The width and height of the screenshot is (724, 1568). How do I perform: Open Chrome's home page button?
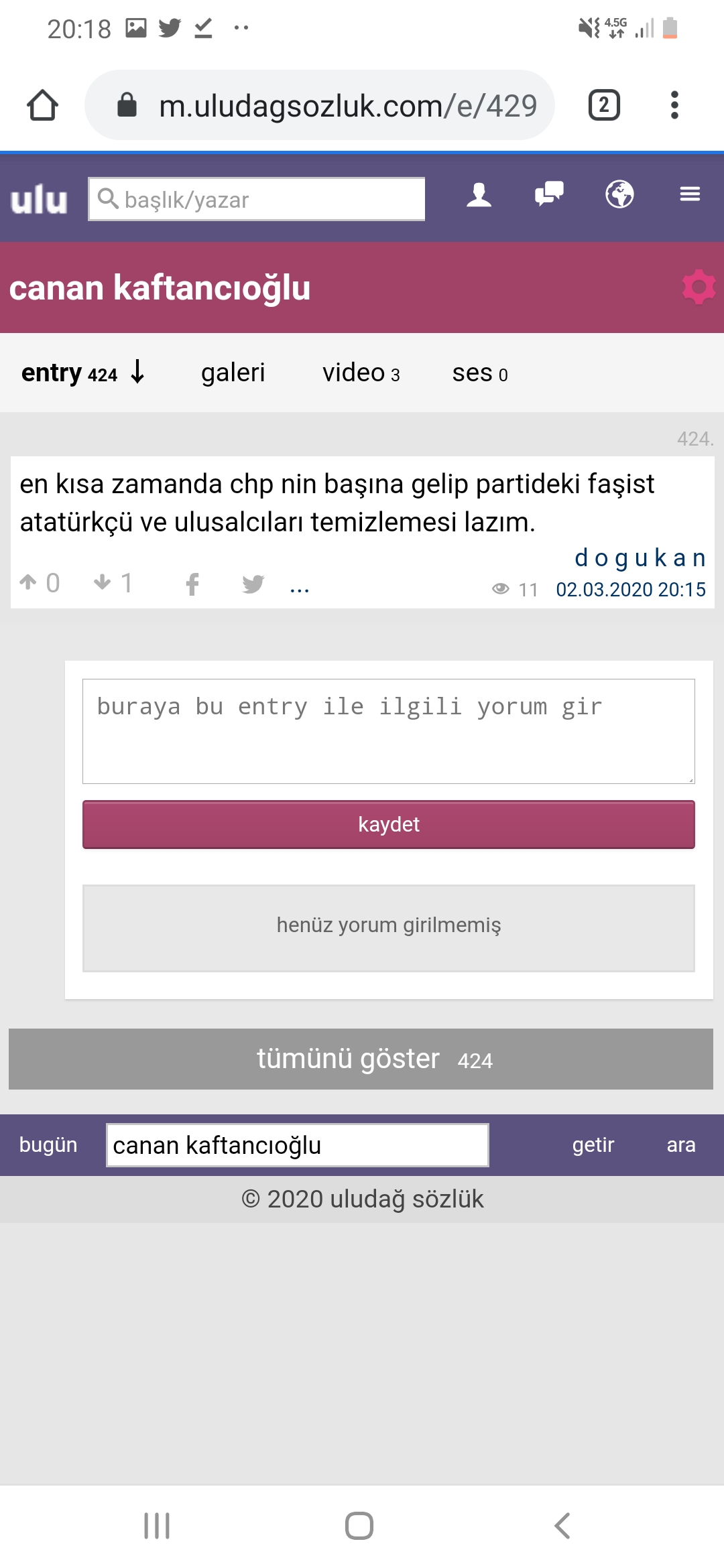(42, 105)
